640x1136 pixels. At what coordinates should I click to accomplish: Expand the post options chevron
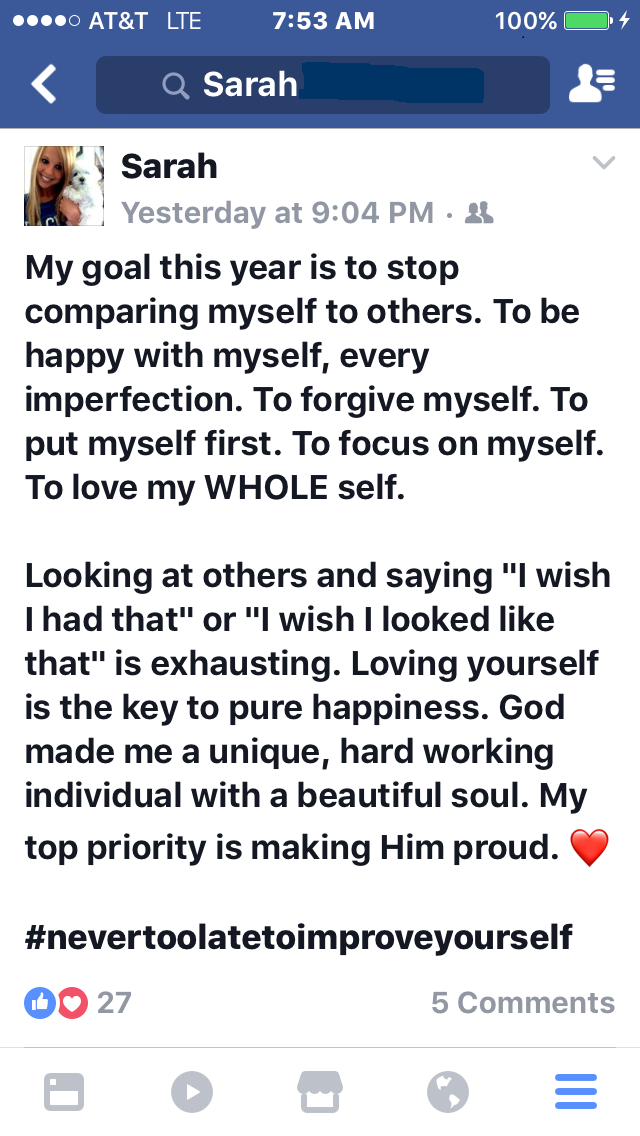(x=603, y=163)
